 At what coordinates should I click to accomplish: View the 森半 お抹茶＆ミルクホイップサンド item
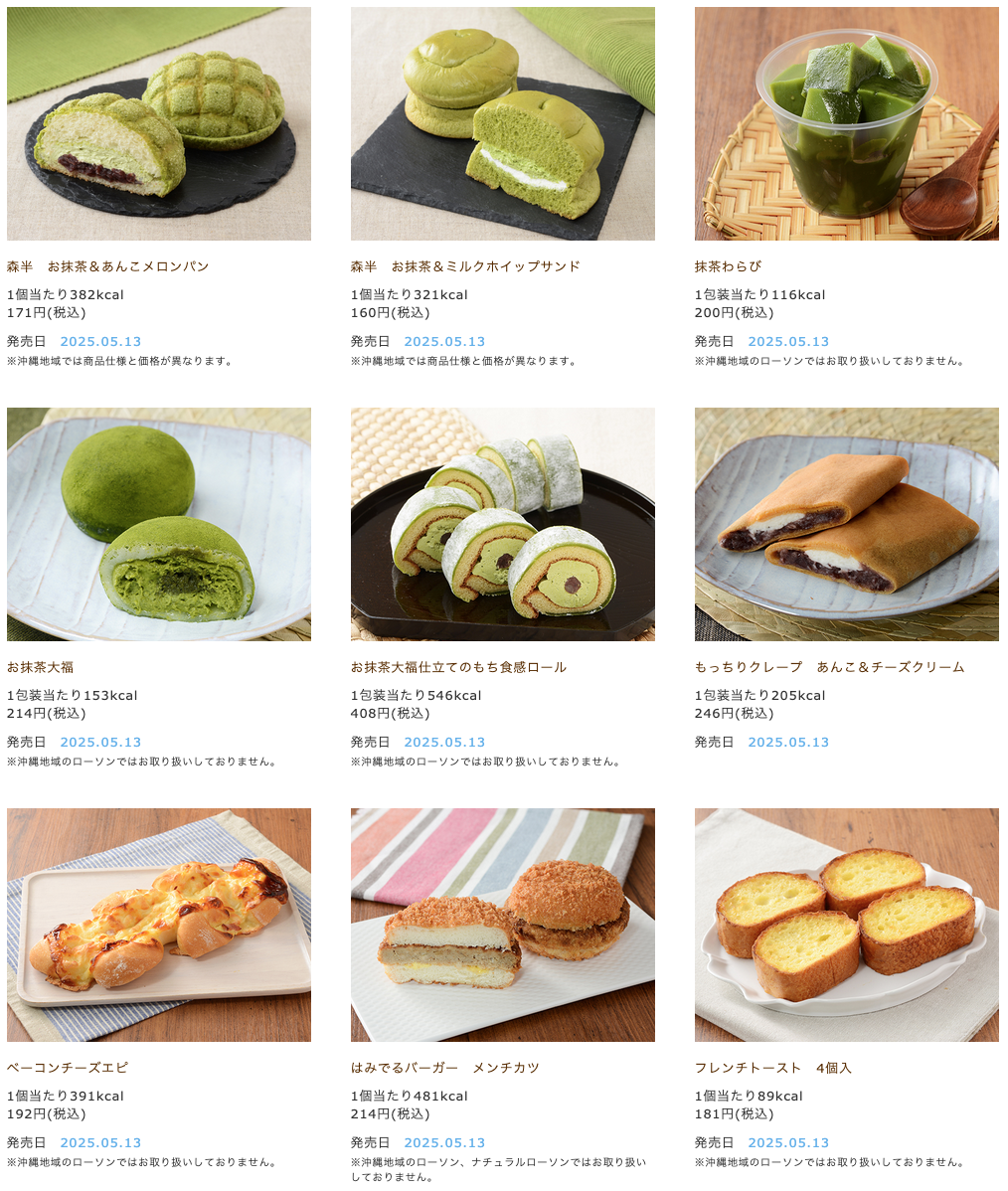(x=502, y=124)
